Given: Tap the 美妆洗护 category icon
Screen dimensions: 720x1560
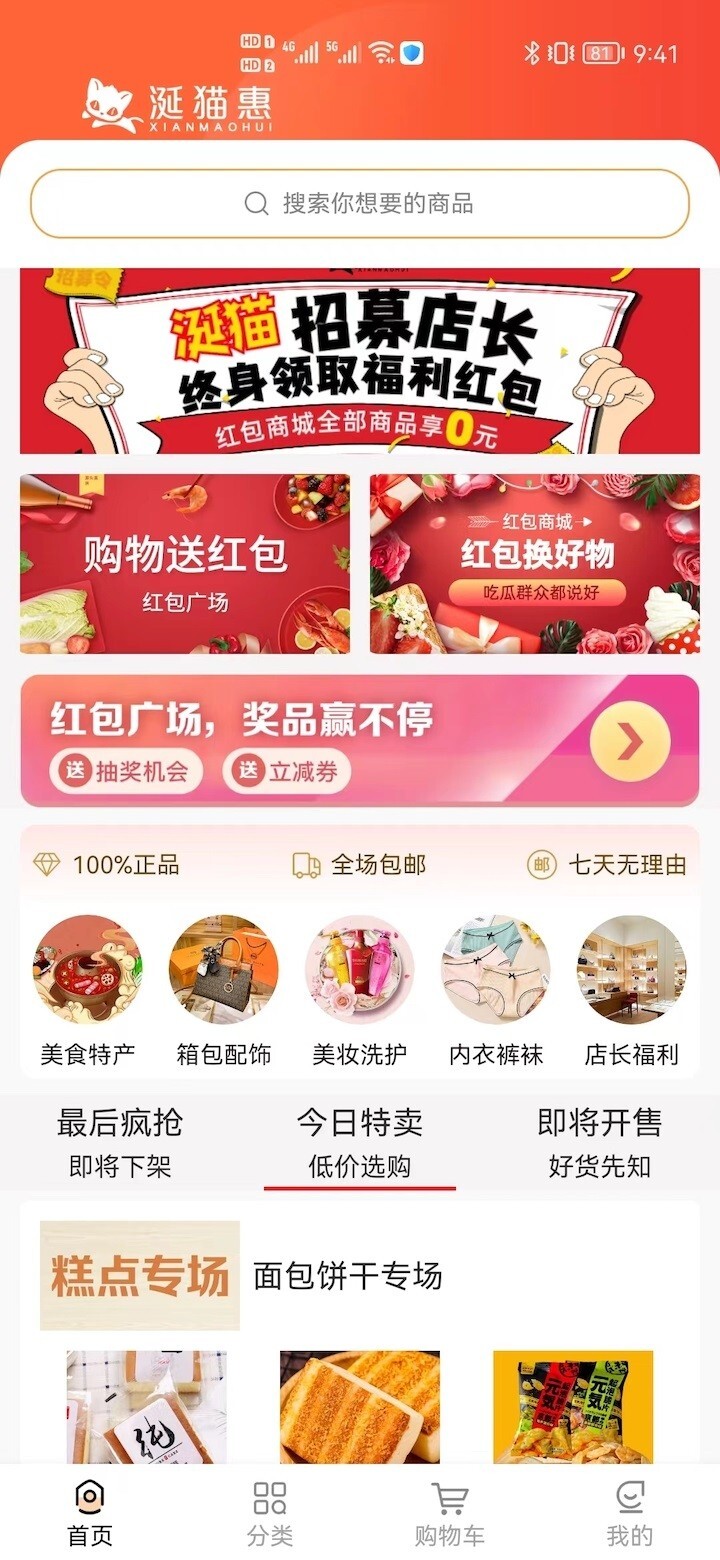Looking at the screenshot, I should pos(359,968).
